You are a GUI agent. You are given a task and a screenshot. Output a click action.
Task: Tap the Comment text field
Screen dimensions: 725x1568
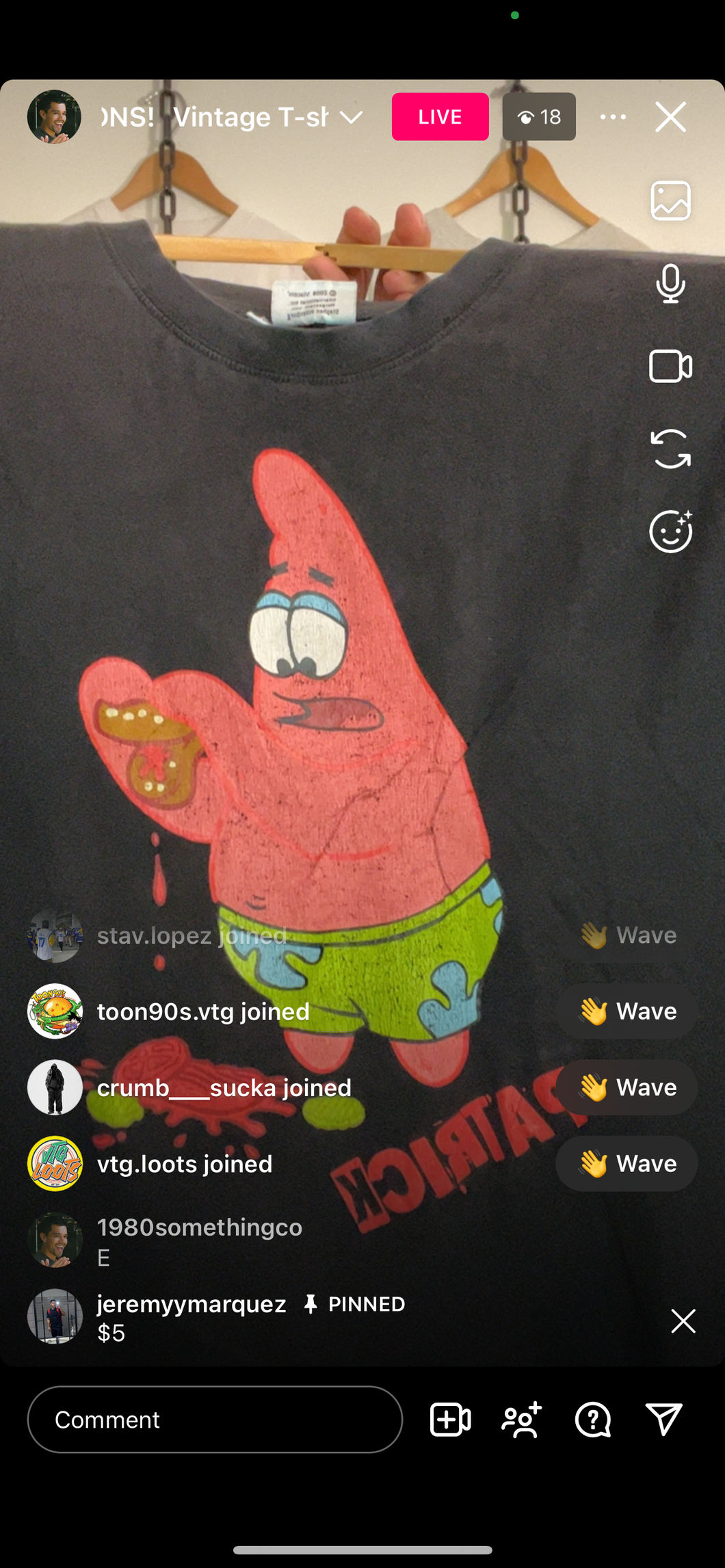pyautogui.click(x=215, y=1420)
